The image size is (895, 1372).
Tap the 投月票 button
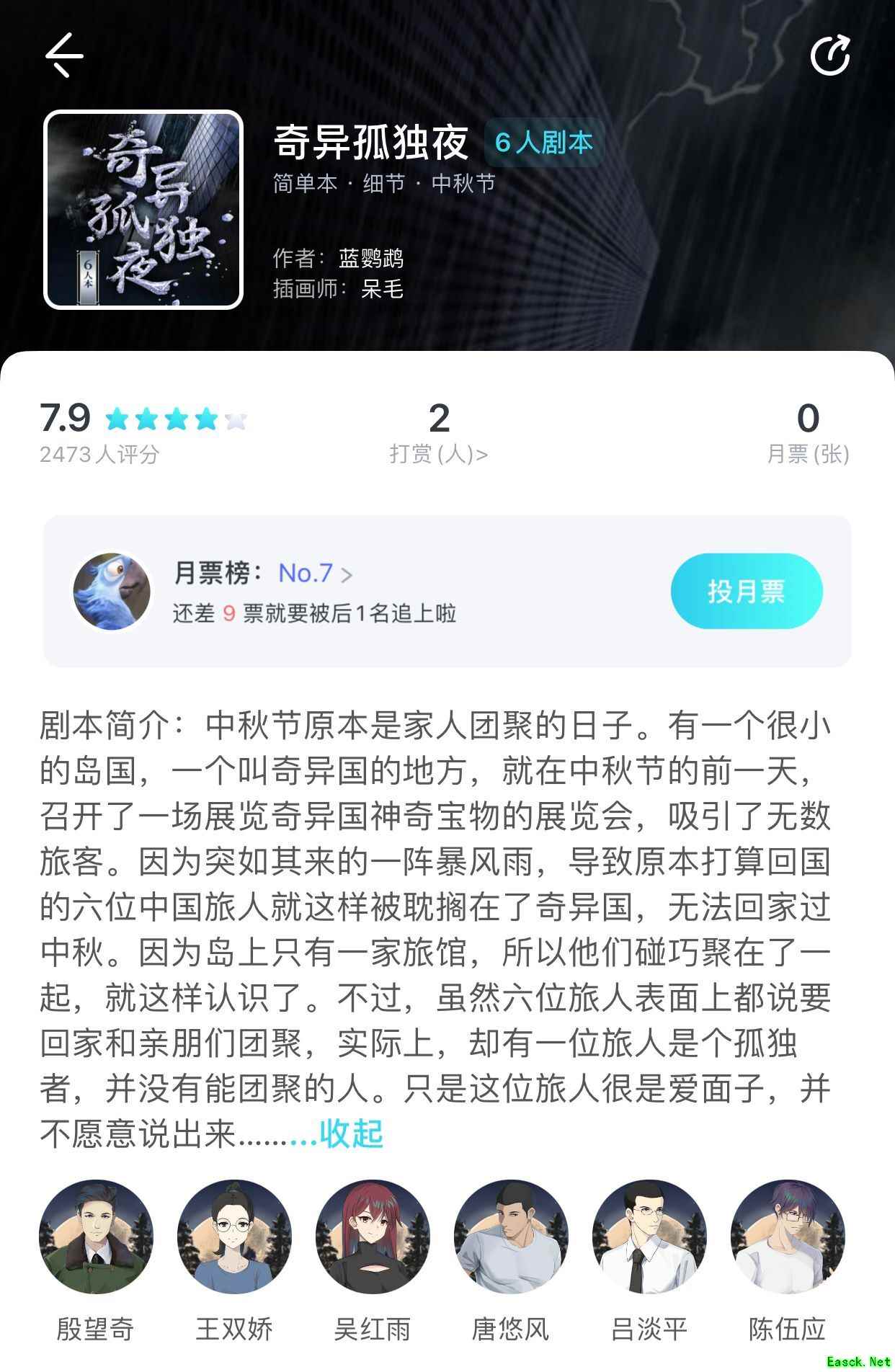(746, 592)
